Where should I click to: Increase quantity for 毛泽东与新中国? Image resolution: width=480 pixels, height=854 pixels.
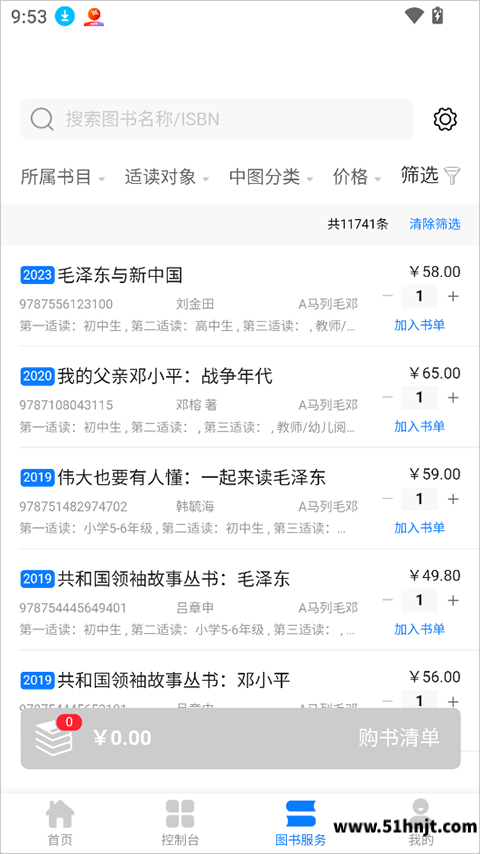point(453,296)
